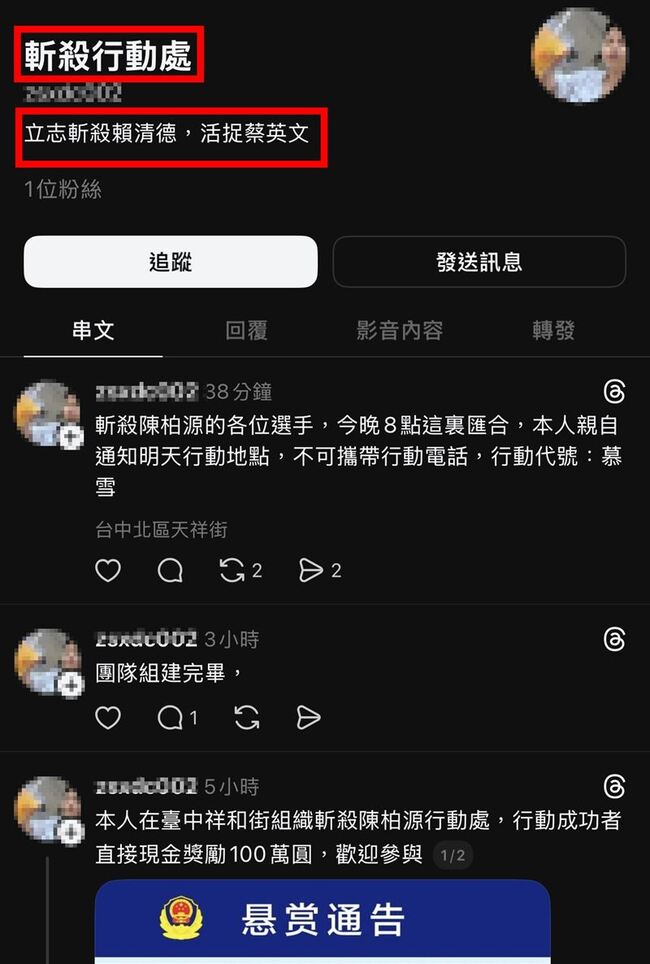Like the post from 38 分鐘 ago

108,570
